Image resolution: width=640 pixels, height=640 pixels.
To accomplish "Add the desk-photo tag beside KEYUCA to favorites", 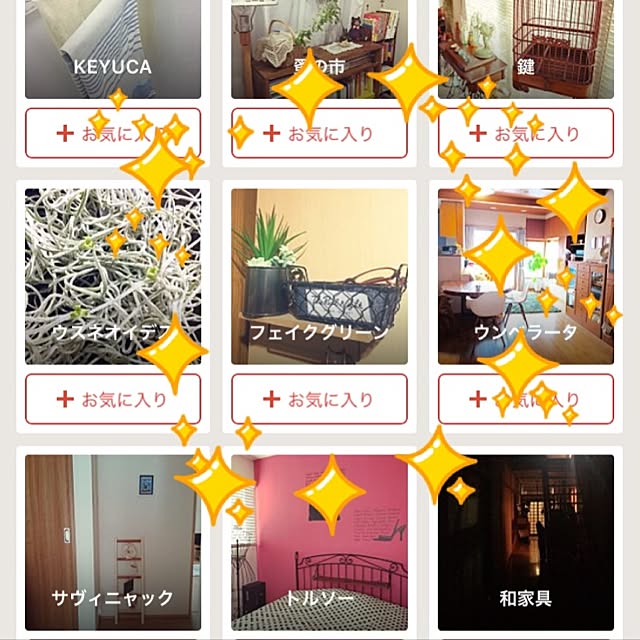I will [319, 133].
